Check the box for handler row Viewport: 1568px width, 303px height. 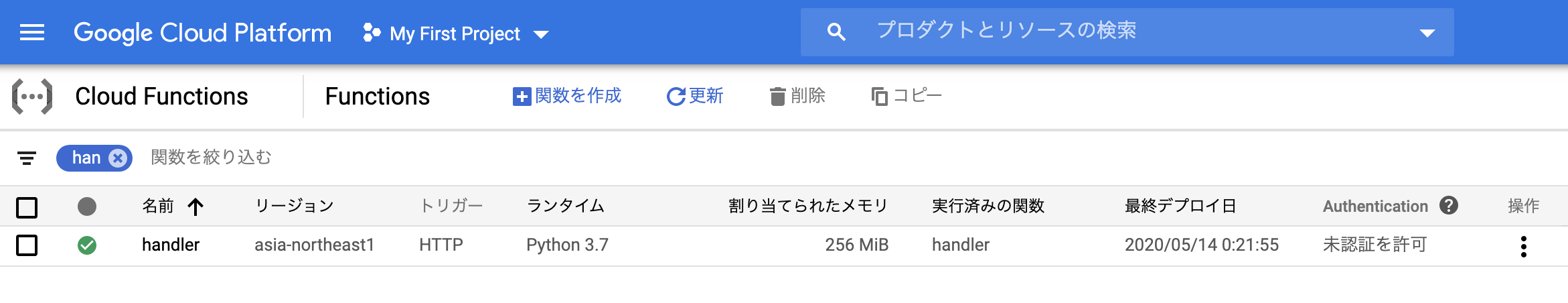coord(27,245)
